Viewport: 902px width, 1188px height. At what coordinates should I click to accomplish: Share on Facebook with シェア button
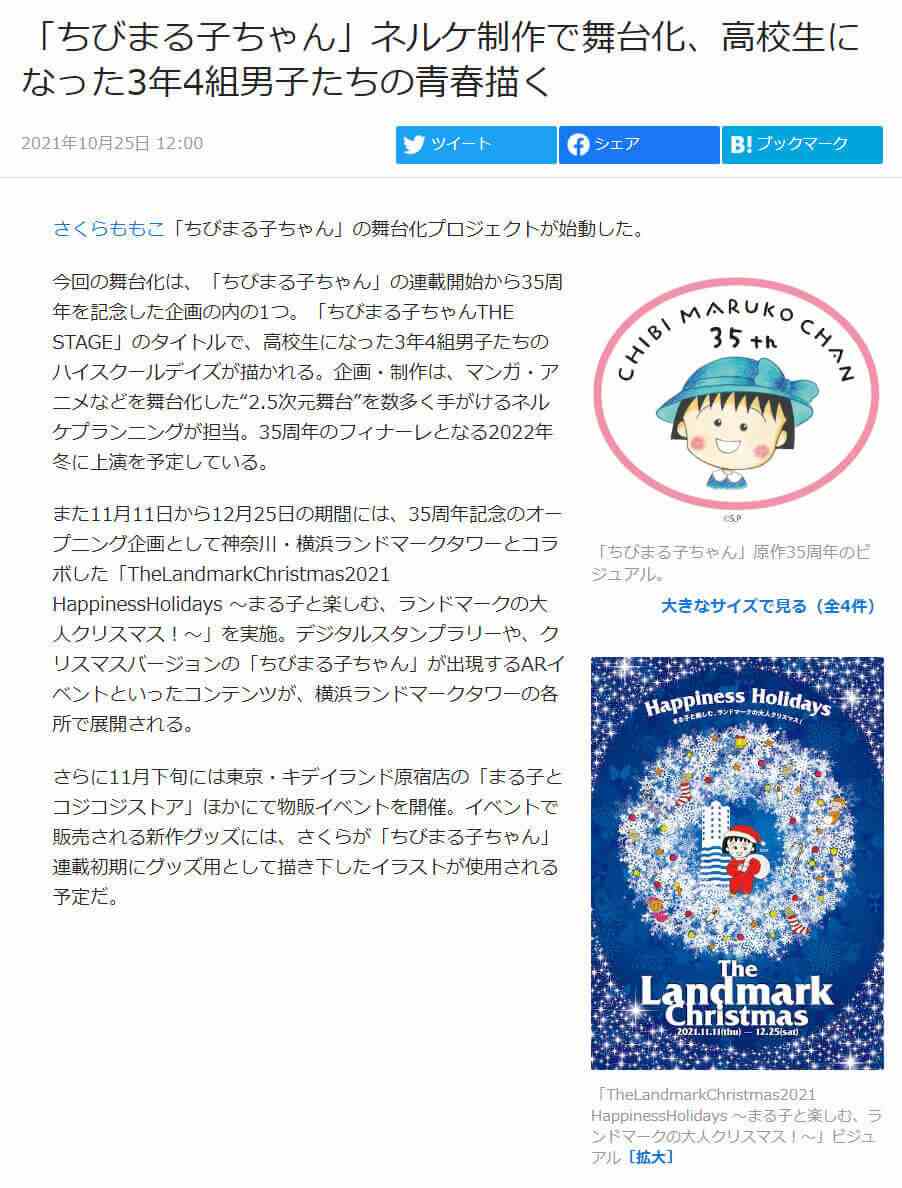coord(638,145)
